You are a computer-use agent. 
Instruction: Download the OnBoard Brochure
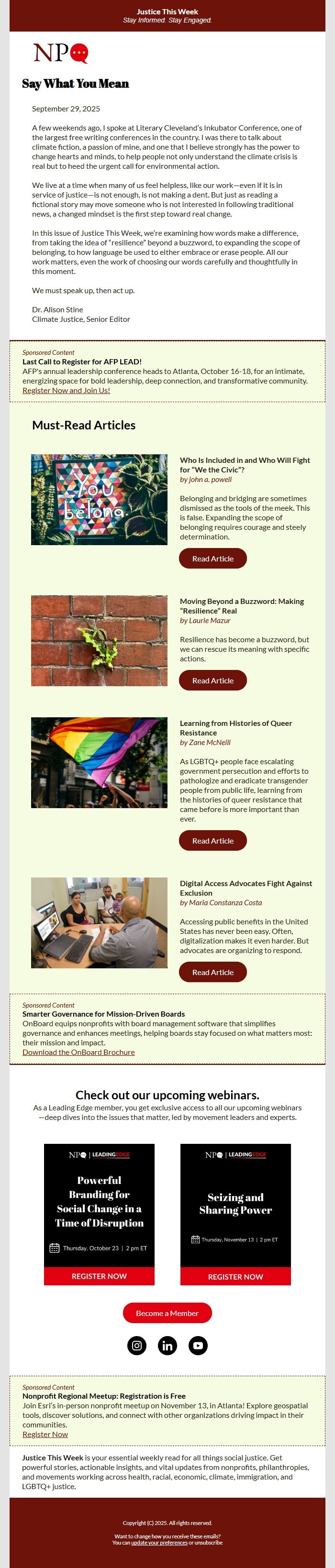(x=78, y=1052)
